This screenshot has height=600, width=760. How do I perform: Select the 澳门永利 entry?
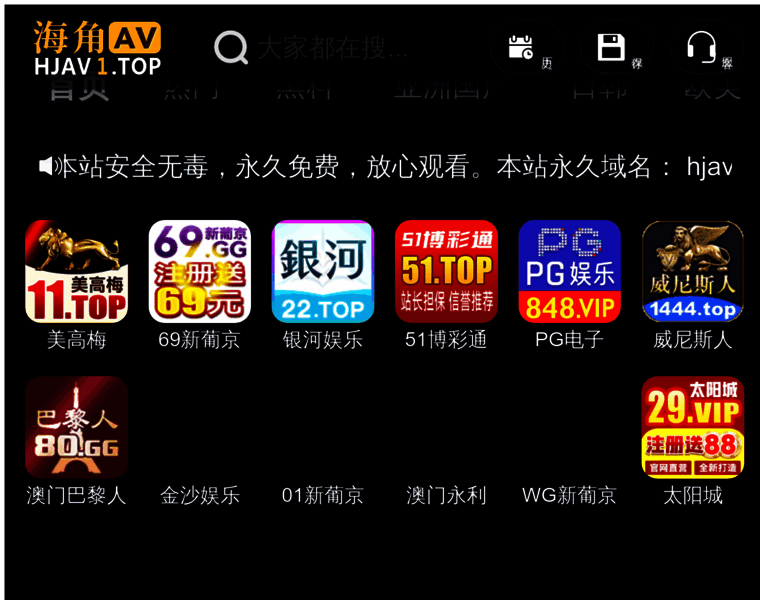tap(446, 494)
